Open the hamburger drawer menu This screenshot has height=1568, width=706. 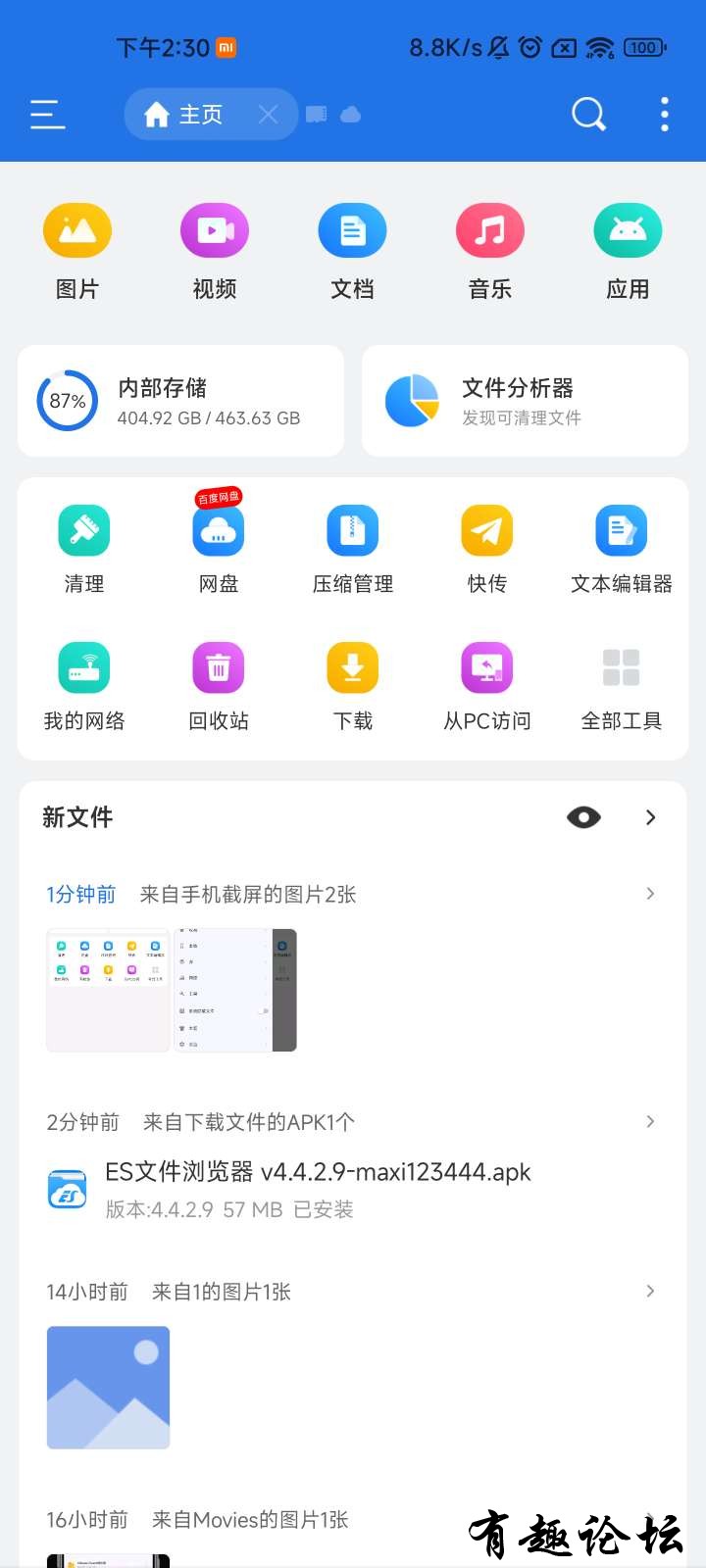click(47, 115)
